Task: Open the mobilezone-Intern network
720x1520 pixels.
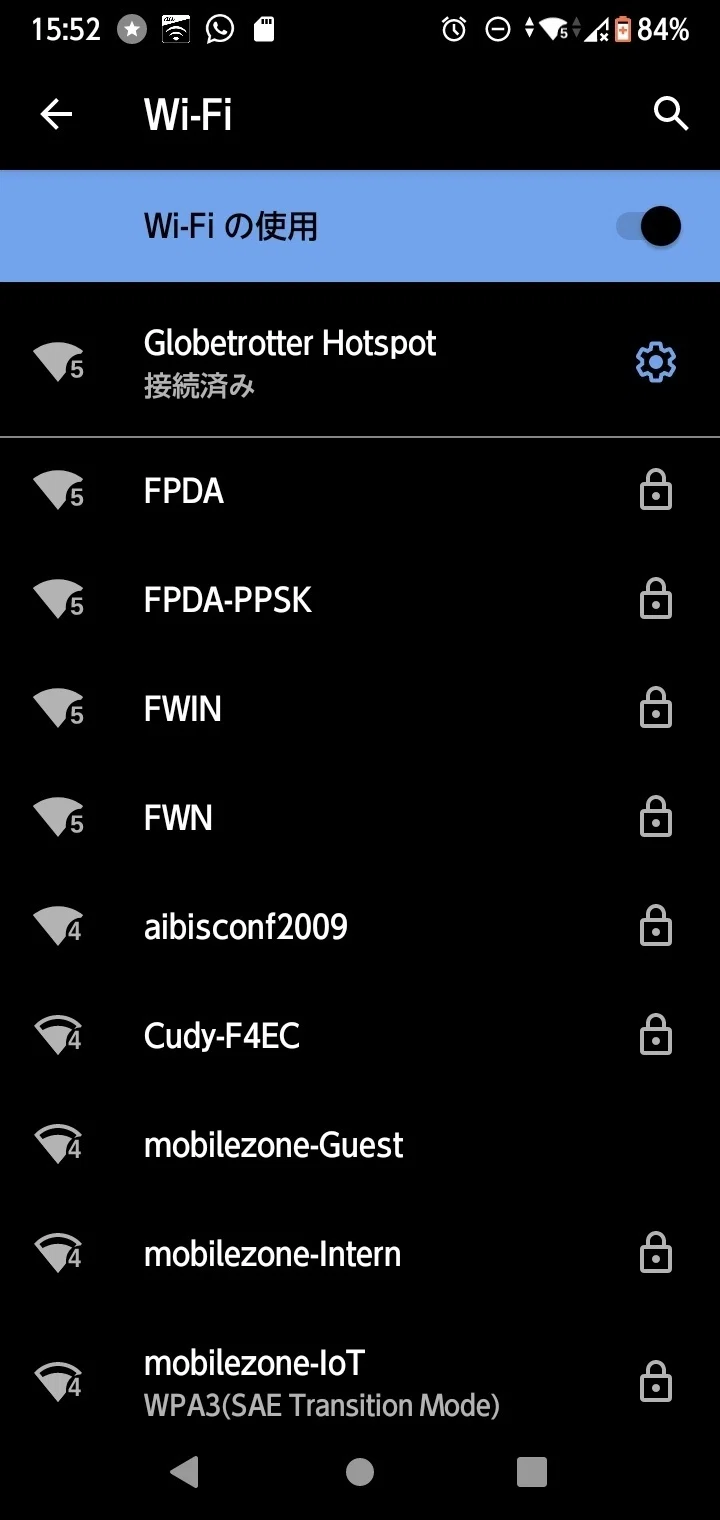Action: 360,1254
